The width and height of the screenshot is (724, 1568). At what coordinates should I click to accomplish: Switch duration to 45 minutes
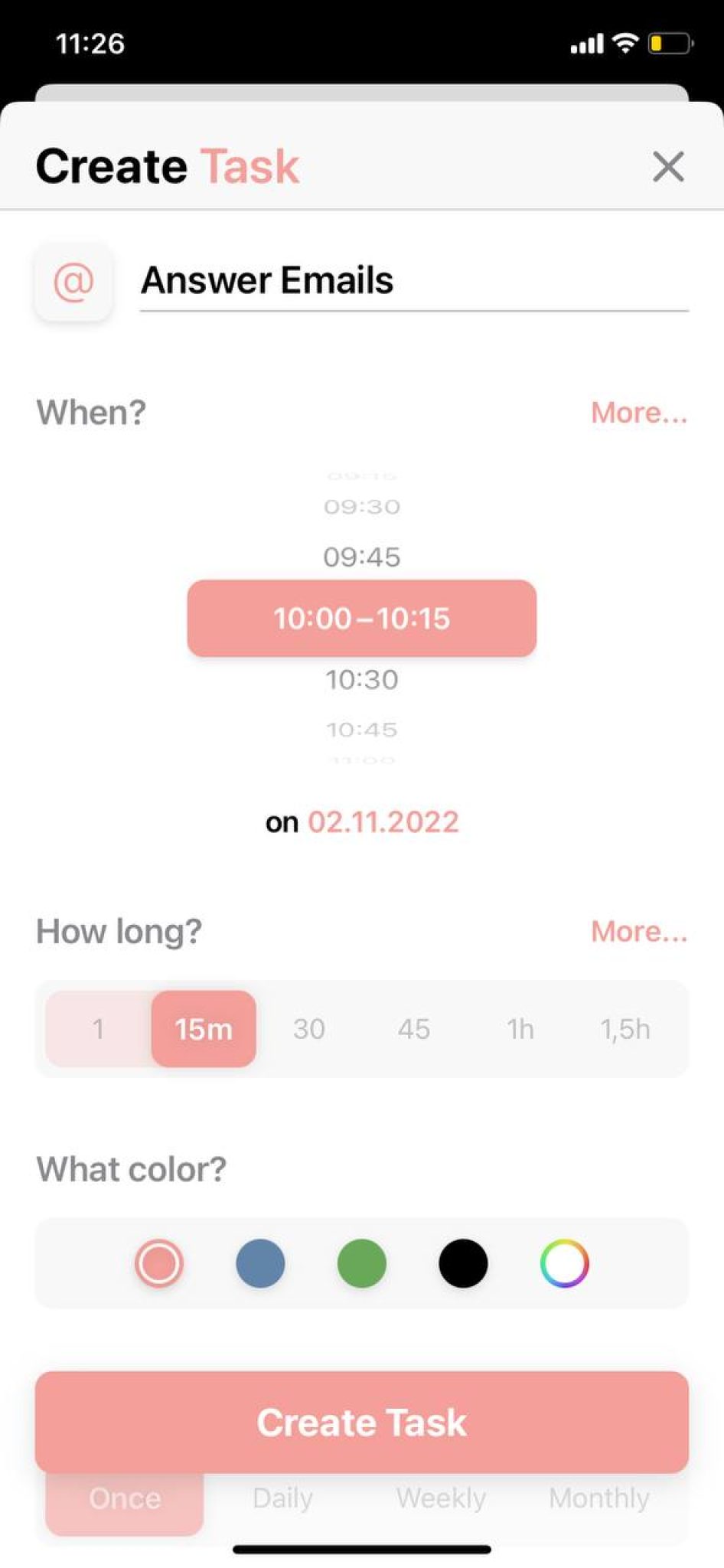(x=413, y=1029)
